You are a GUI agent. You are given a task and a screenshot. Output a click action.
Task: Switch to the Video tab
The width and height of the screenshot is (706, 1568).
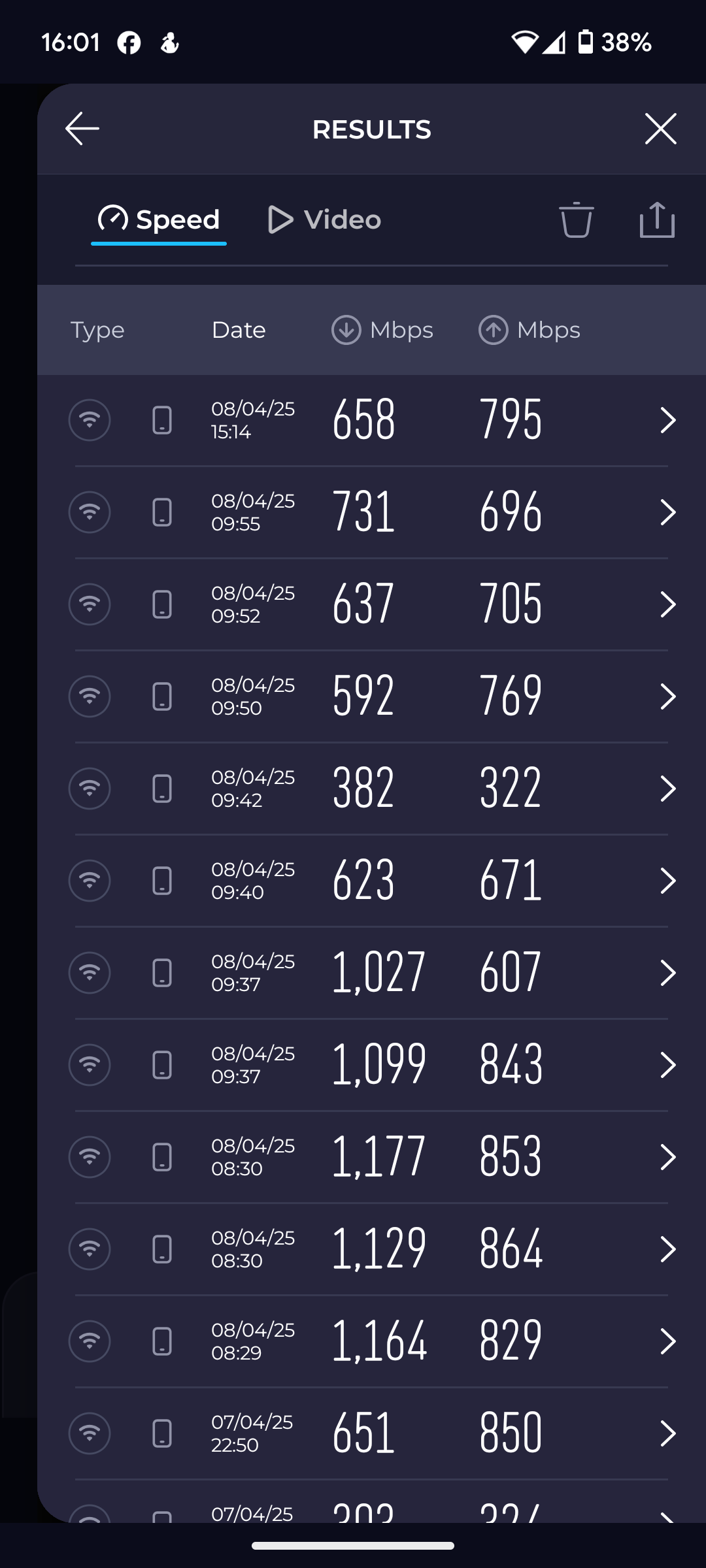(324, 220)
